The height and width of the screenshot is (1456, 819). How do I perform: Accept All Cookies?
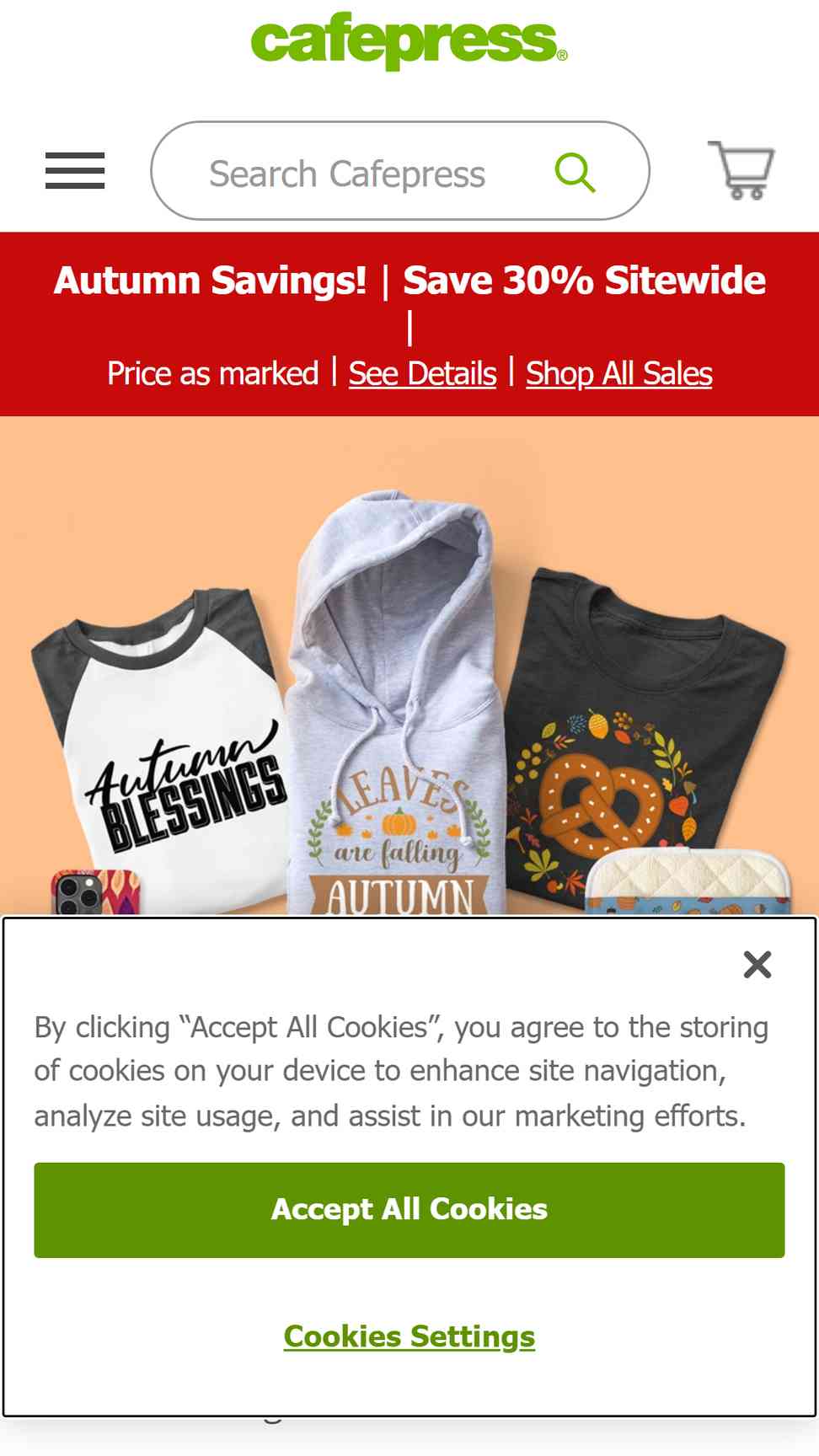point(409,1210)
